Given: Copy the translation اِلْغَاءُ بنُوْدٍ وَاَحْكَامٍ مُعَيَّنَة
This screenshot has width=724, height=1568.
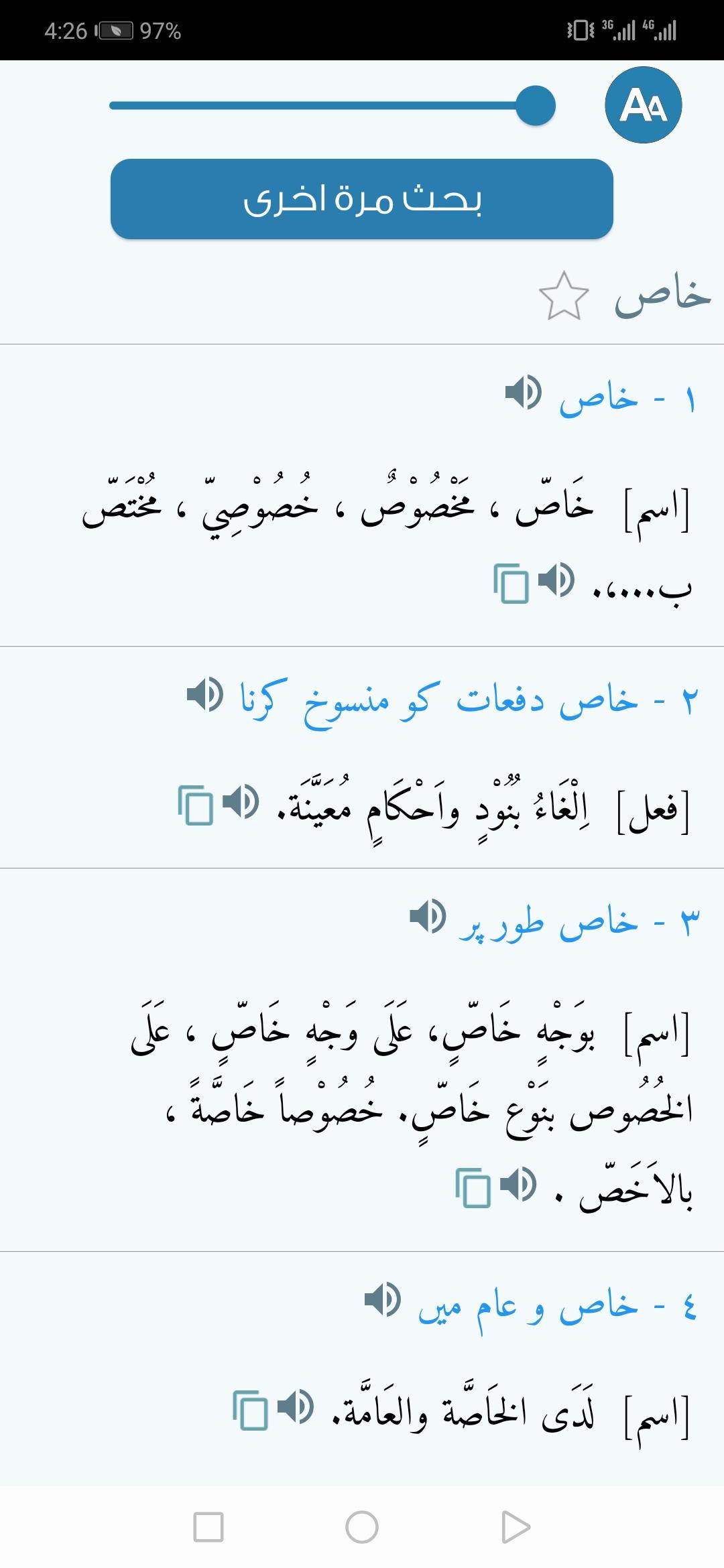Looking at the screenshot, I should pyautogui.click(x=195, y=805).
